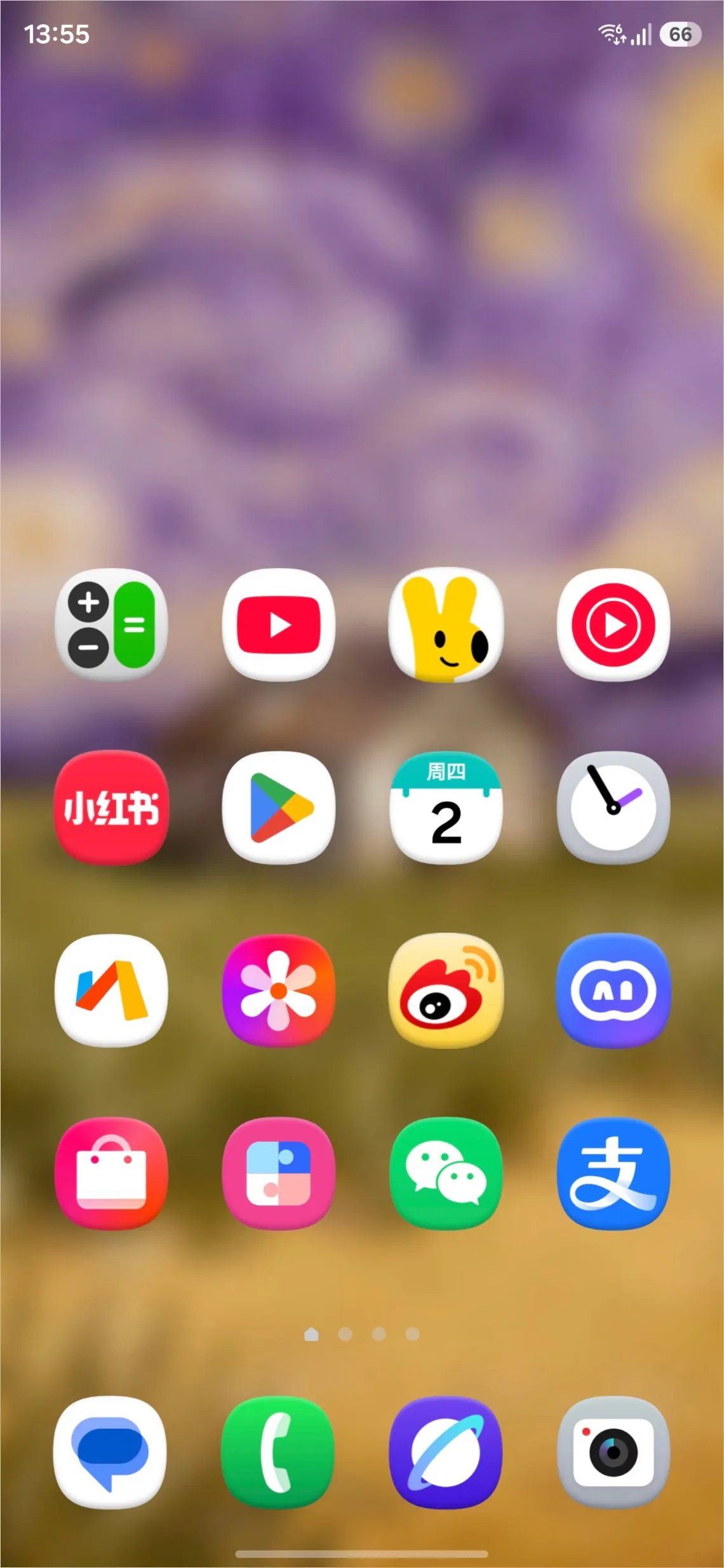This screenshot has width=724, height=1568.
Task: Open the Calendar showing 周四 2
Action: (x=446, y=808)
